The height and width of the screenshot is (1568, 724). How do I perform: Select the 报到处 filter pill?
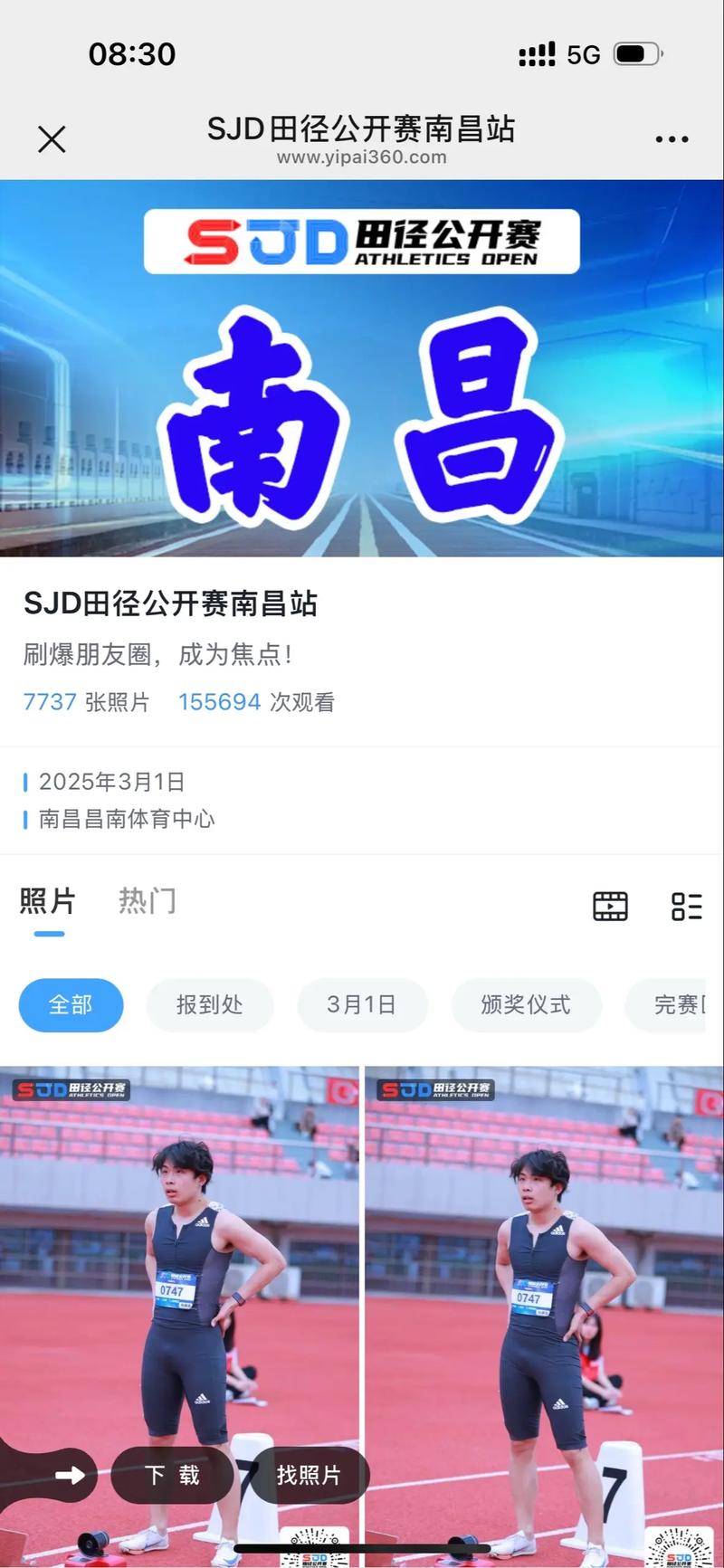click(x=209, y=1004)
